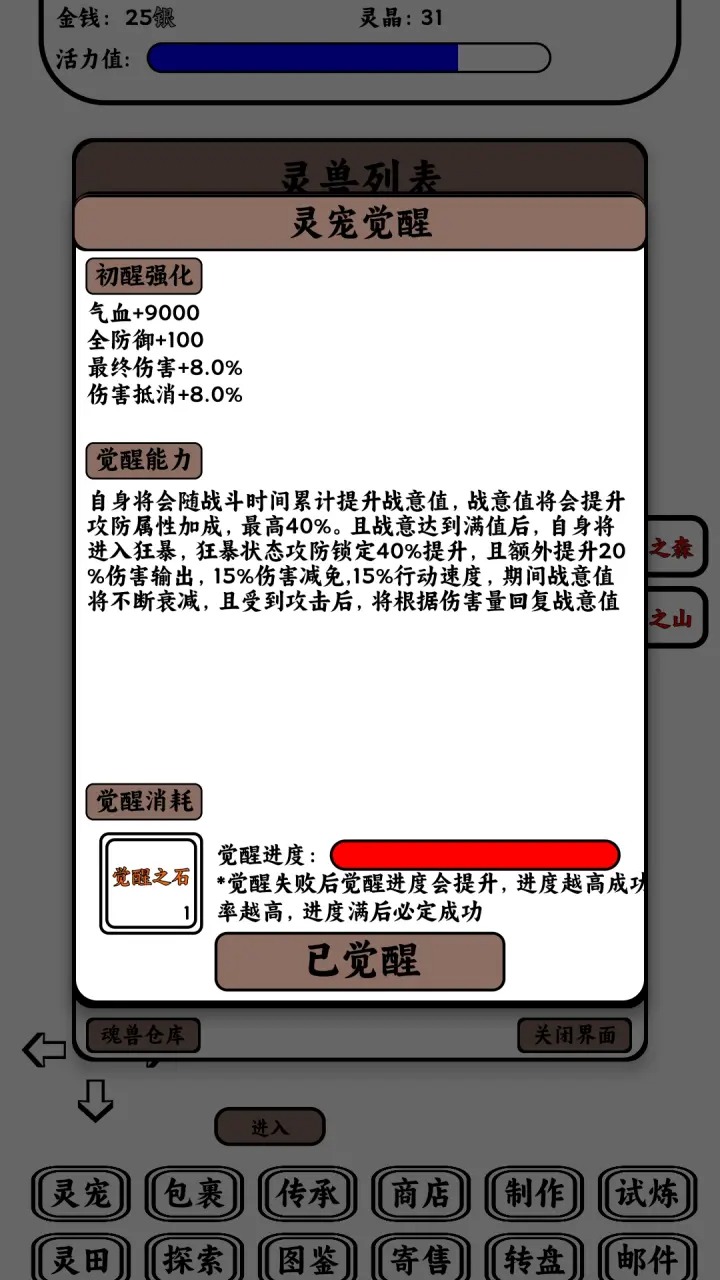Screen dimensions: 720x1280
Task: Tap the 已觉醒 button
Action: (x=360, y=961)
